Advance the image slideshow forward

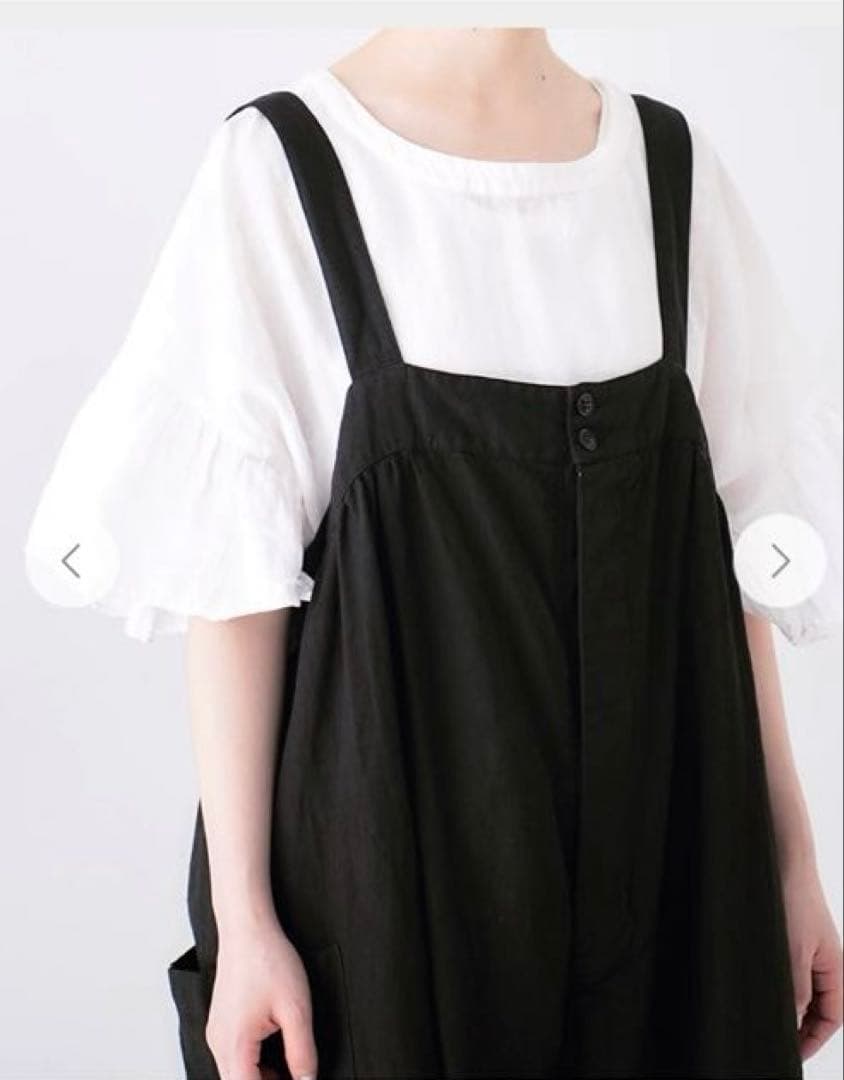(778, 562)
